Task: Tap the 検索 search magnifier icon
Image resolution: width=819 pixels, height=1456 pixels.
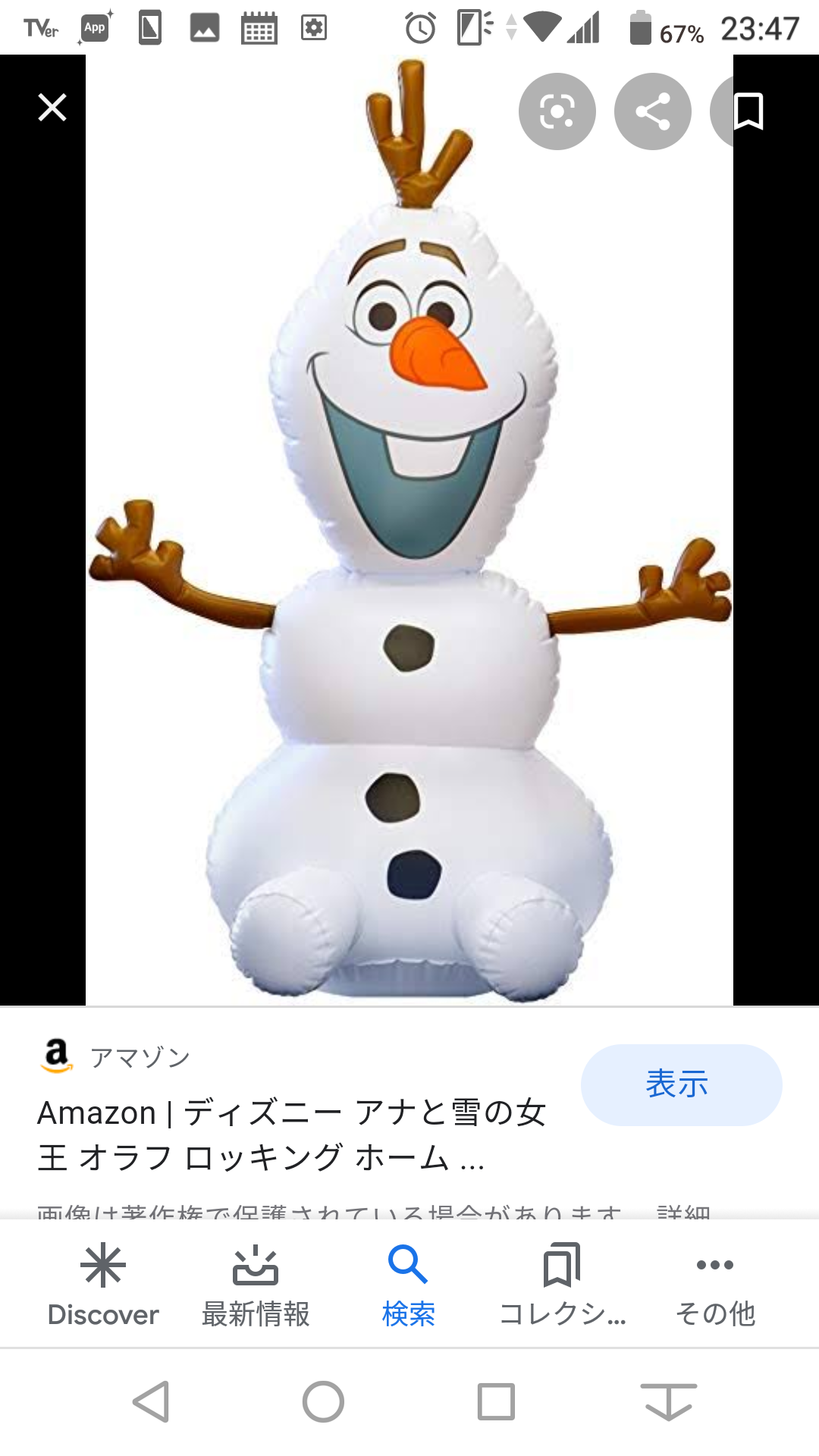Action: pos(408,1264)
